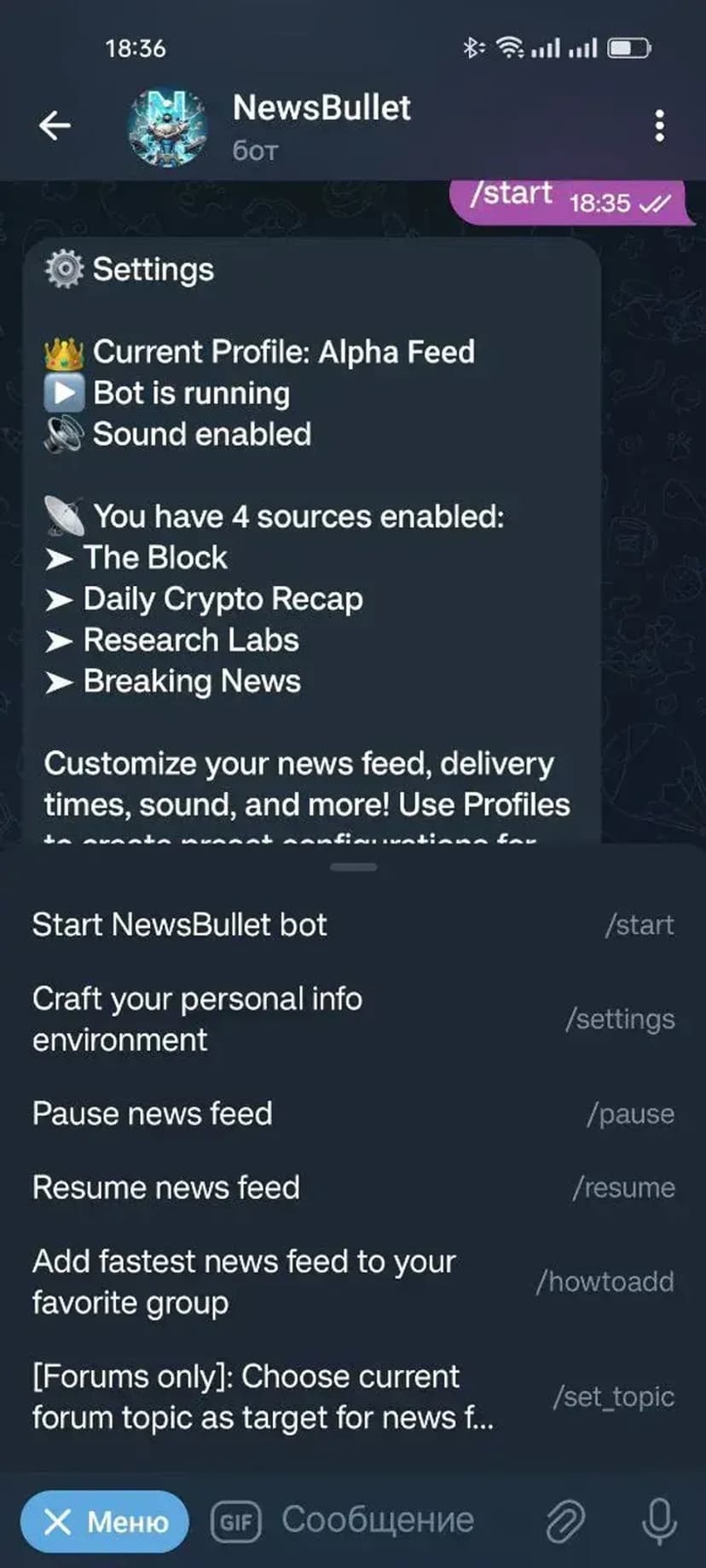Record a voice message

coord(659,1521)
